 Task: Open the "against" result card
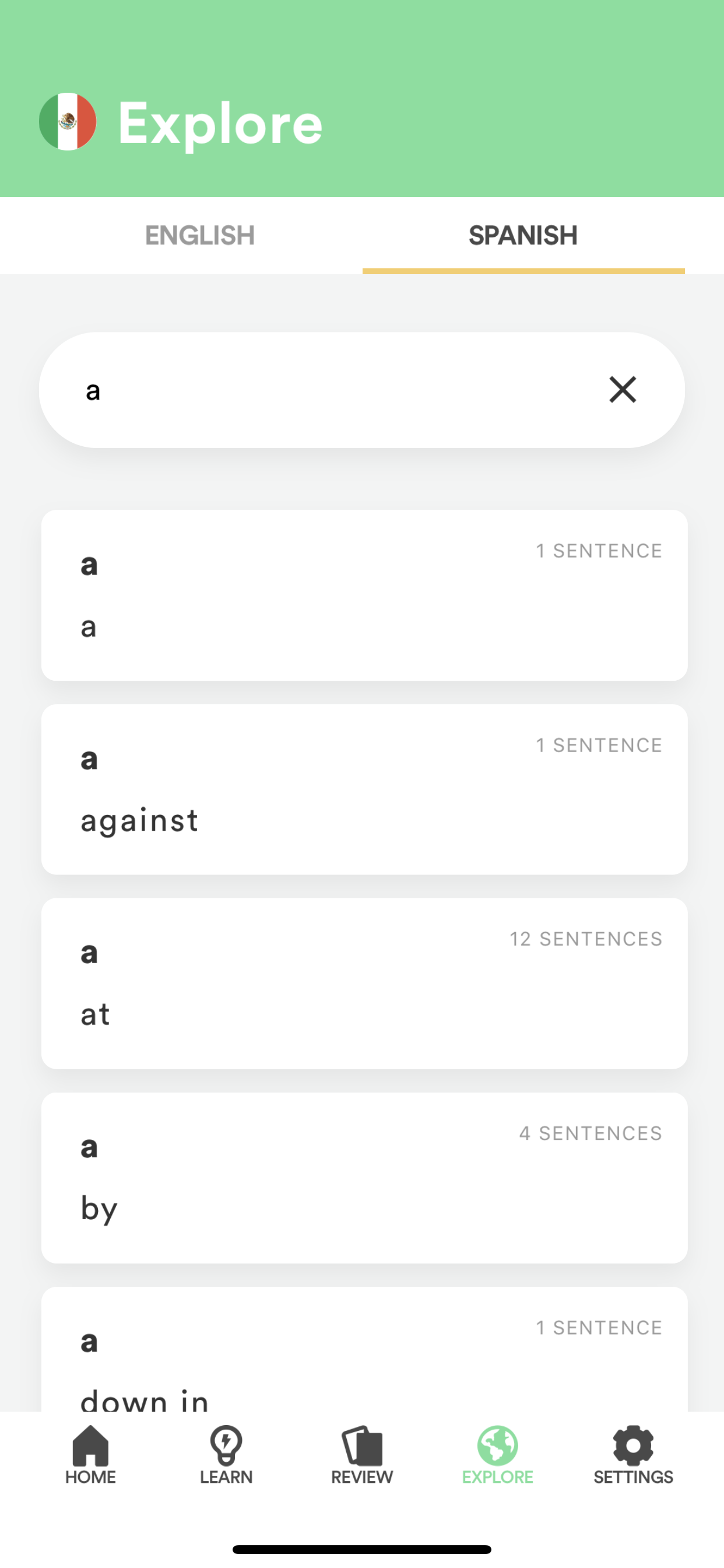tap(364, 789)
